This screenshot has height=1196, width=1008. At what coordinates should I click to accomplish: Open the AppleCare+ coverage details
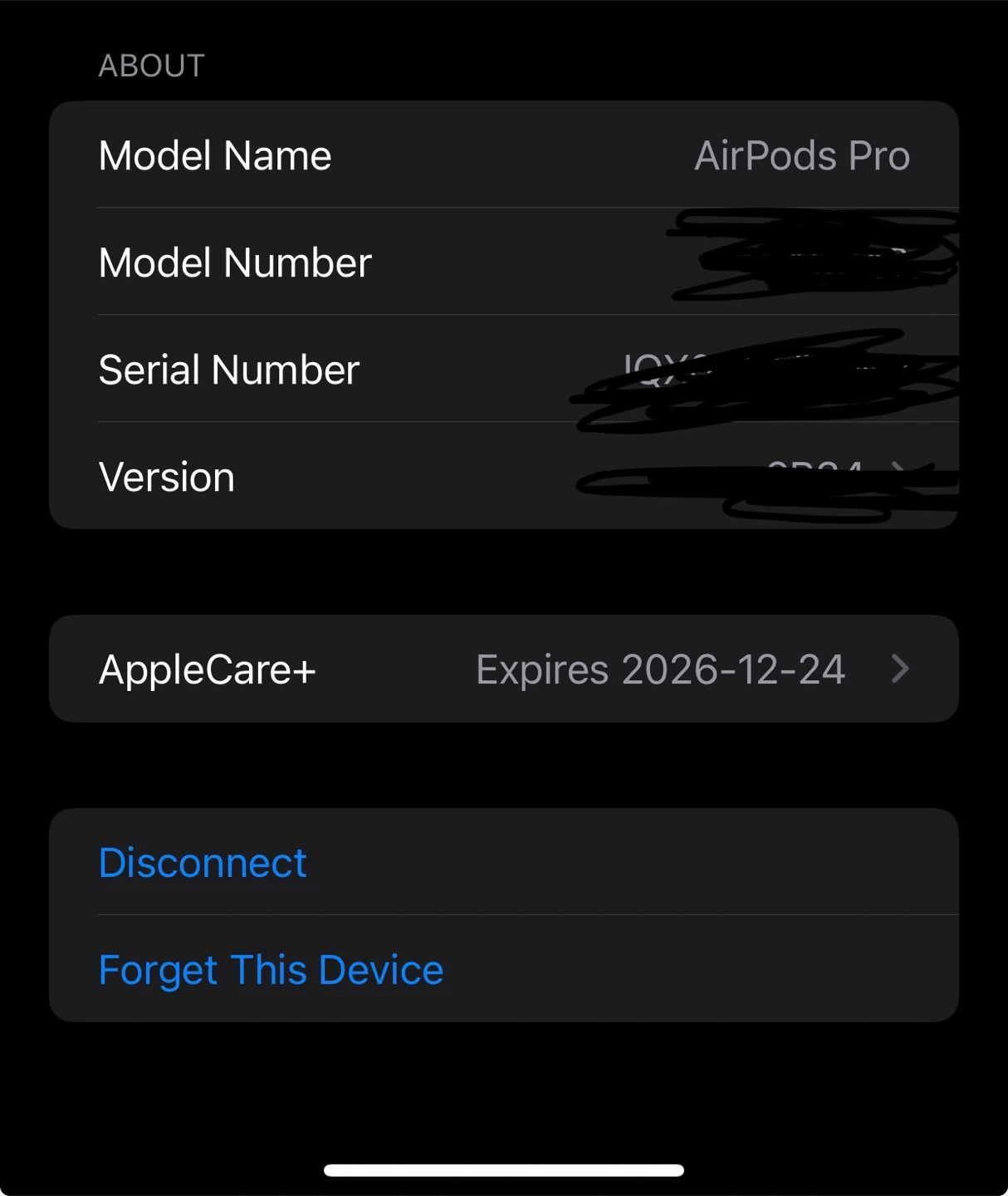click(503, 669)
